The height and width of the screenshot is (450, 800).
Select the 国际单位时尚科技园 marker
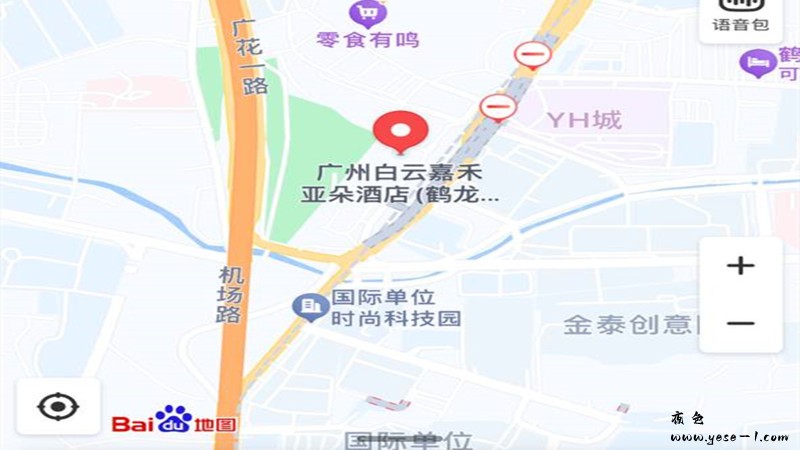(x=311, y=307)
